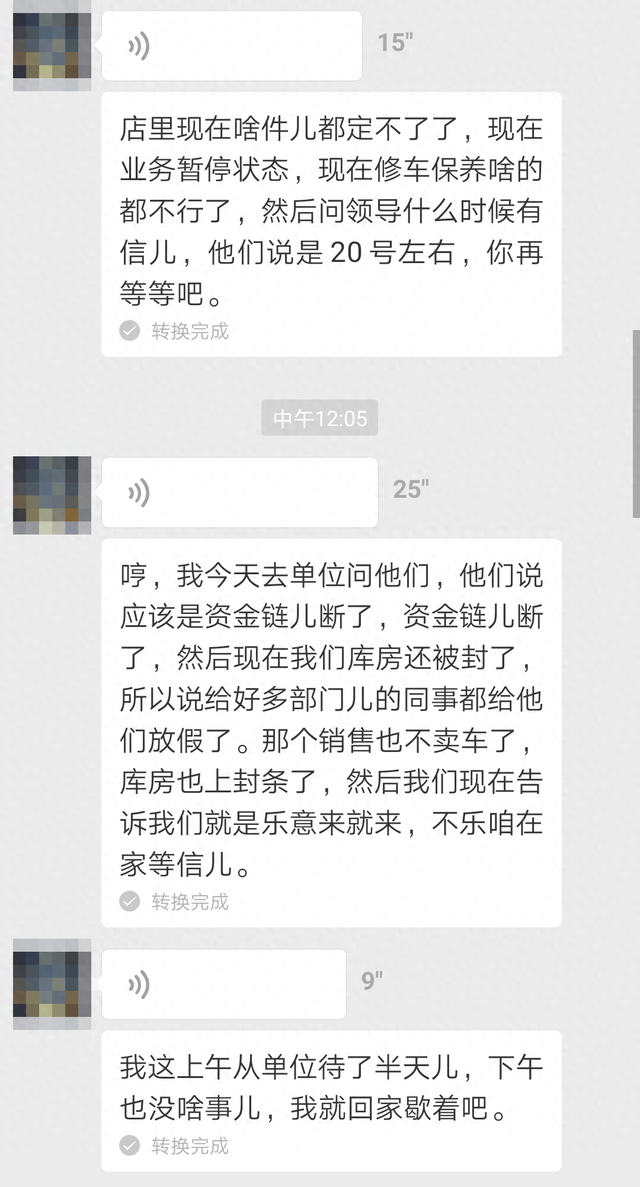Play the 25-second voice message
This screenshot has width=640, height=1187.
pyautogui.click(x=239, y=492)
